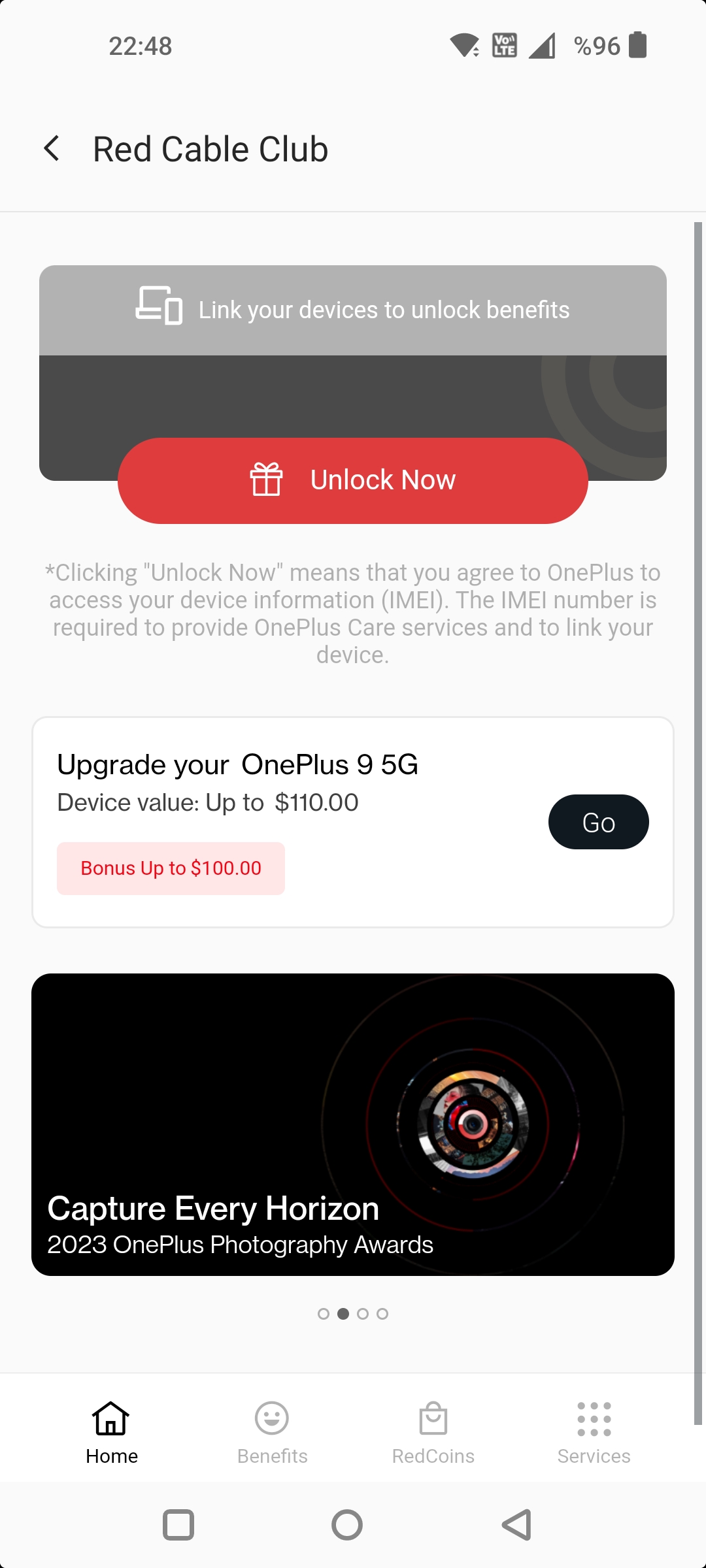The width and height of the screenshot is (706, 1568).
Task: Tap the Unlock Now button
Action: click(x=353, y=480)
